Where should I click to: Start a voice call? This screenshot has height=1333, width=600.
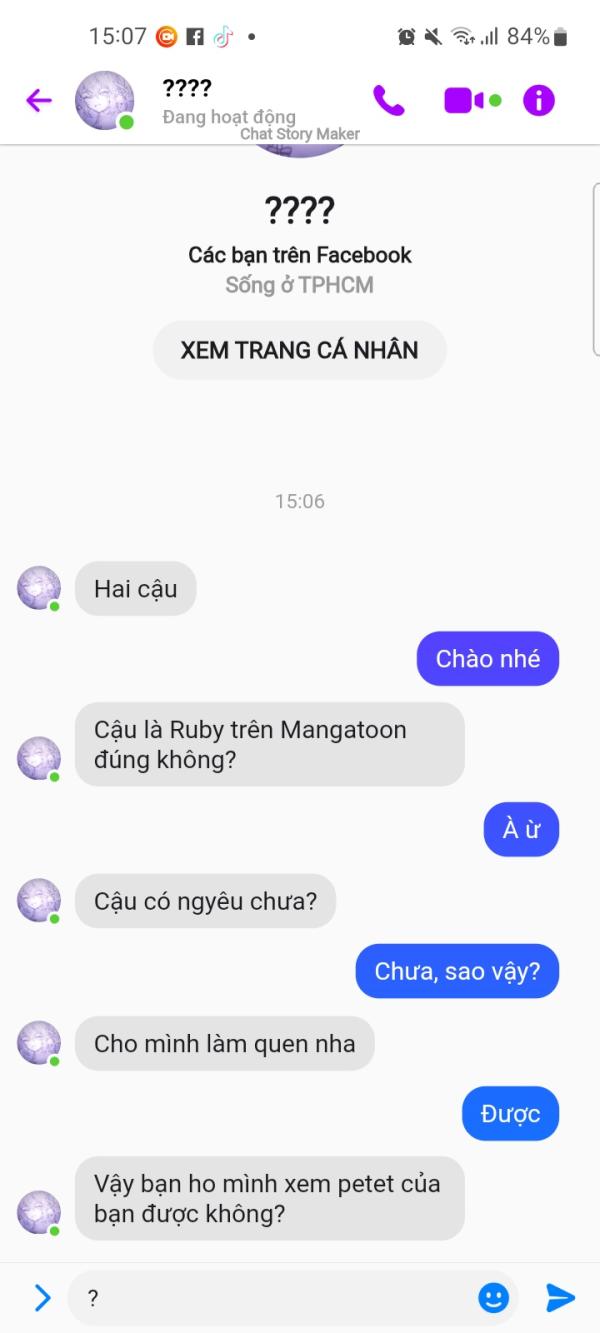[x=388, y=100]
